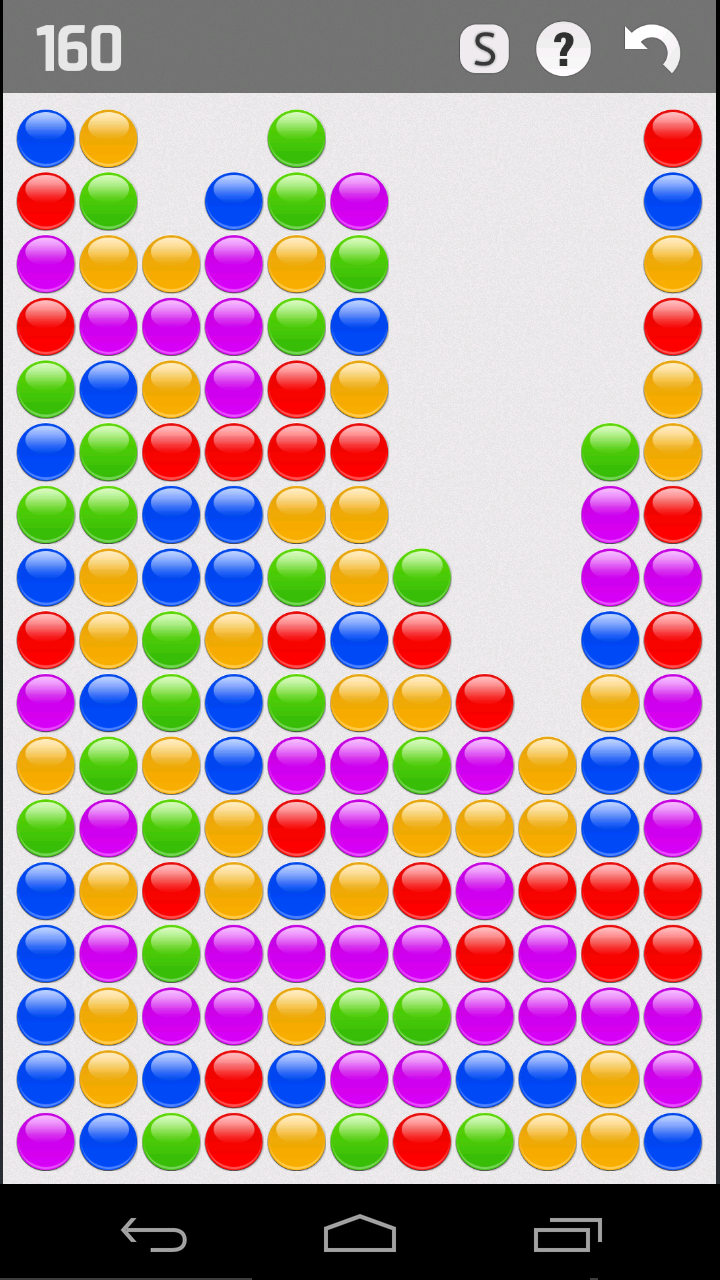Pop a green bubble in the bottom row
The width and height of the screenshot is (720, 1280).
tap(170, 1142)
